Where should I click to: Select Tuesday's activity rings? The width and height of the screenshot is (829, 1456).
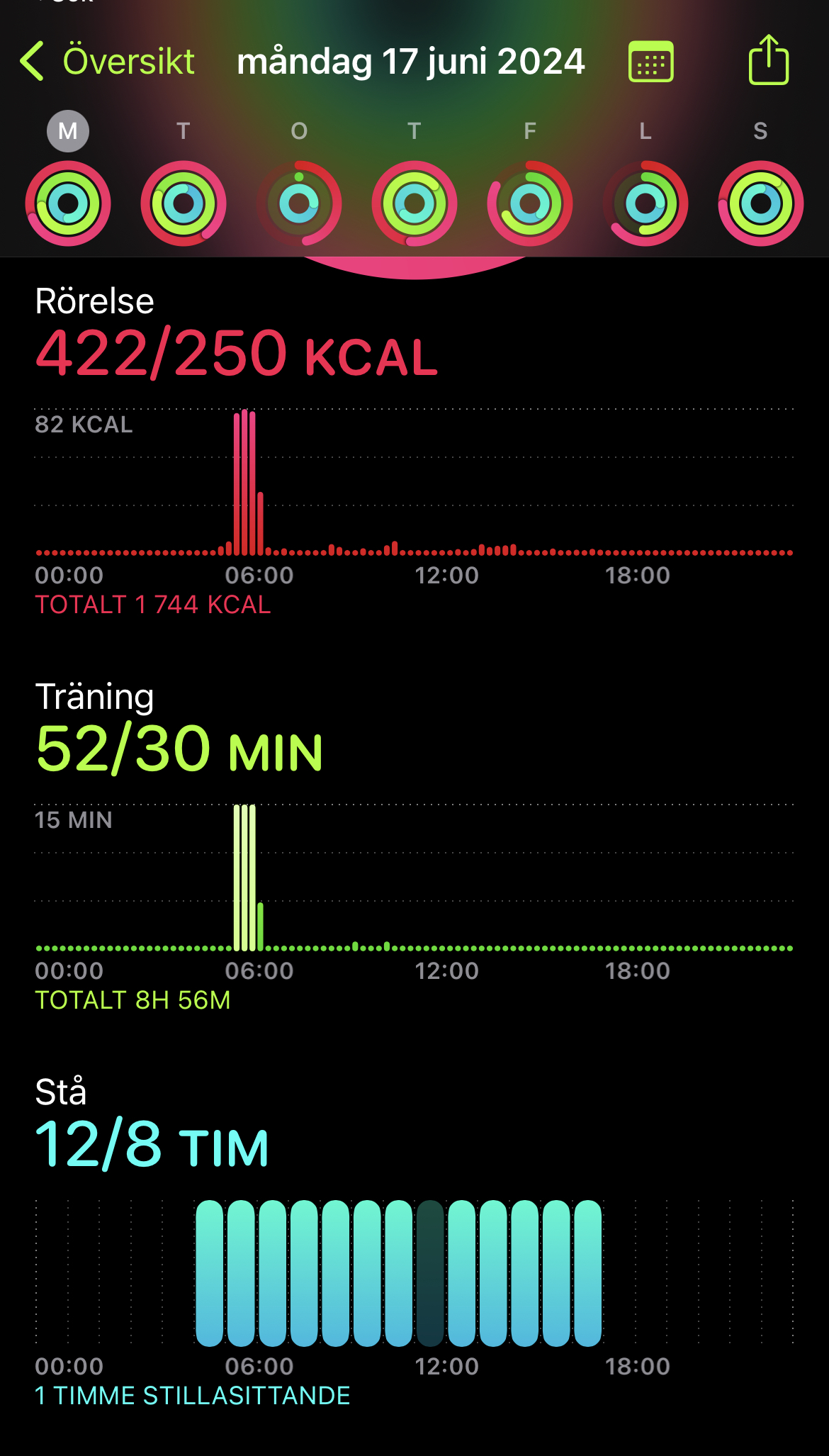tap(184, 203)
